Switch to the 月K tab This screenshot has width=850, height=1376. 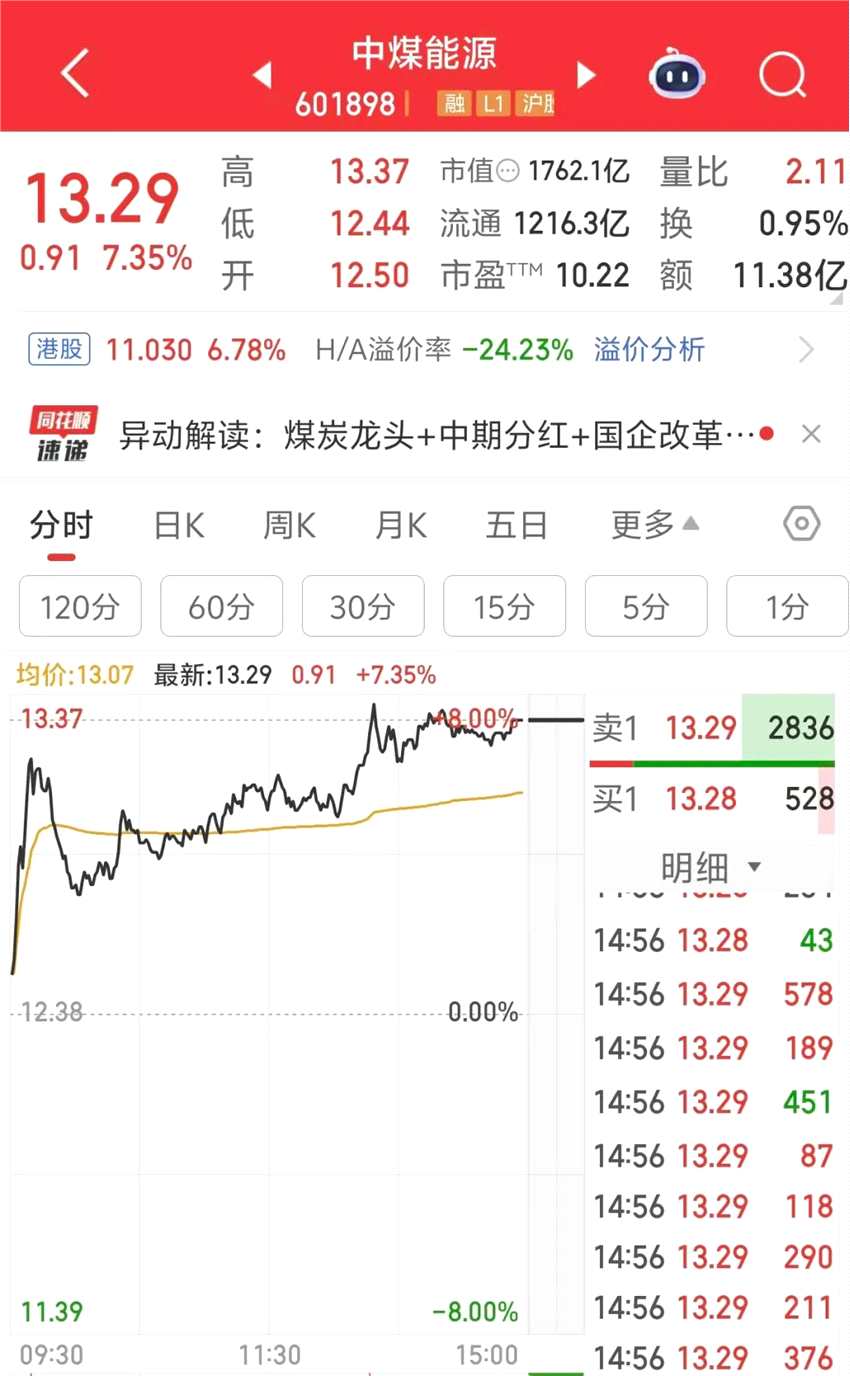pyautogui.click(x=400, y=525)
